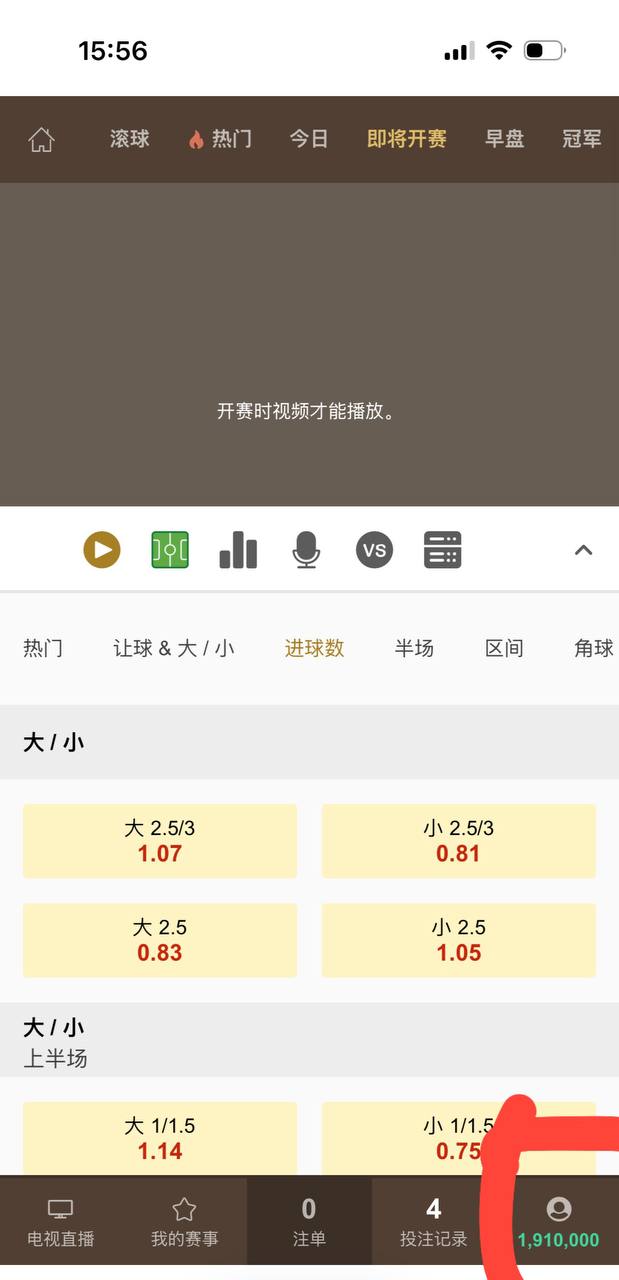Select the 半场 market tab

point(414,648)
